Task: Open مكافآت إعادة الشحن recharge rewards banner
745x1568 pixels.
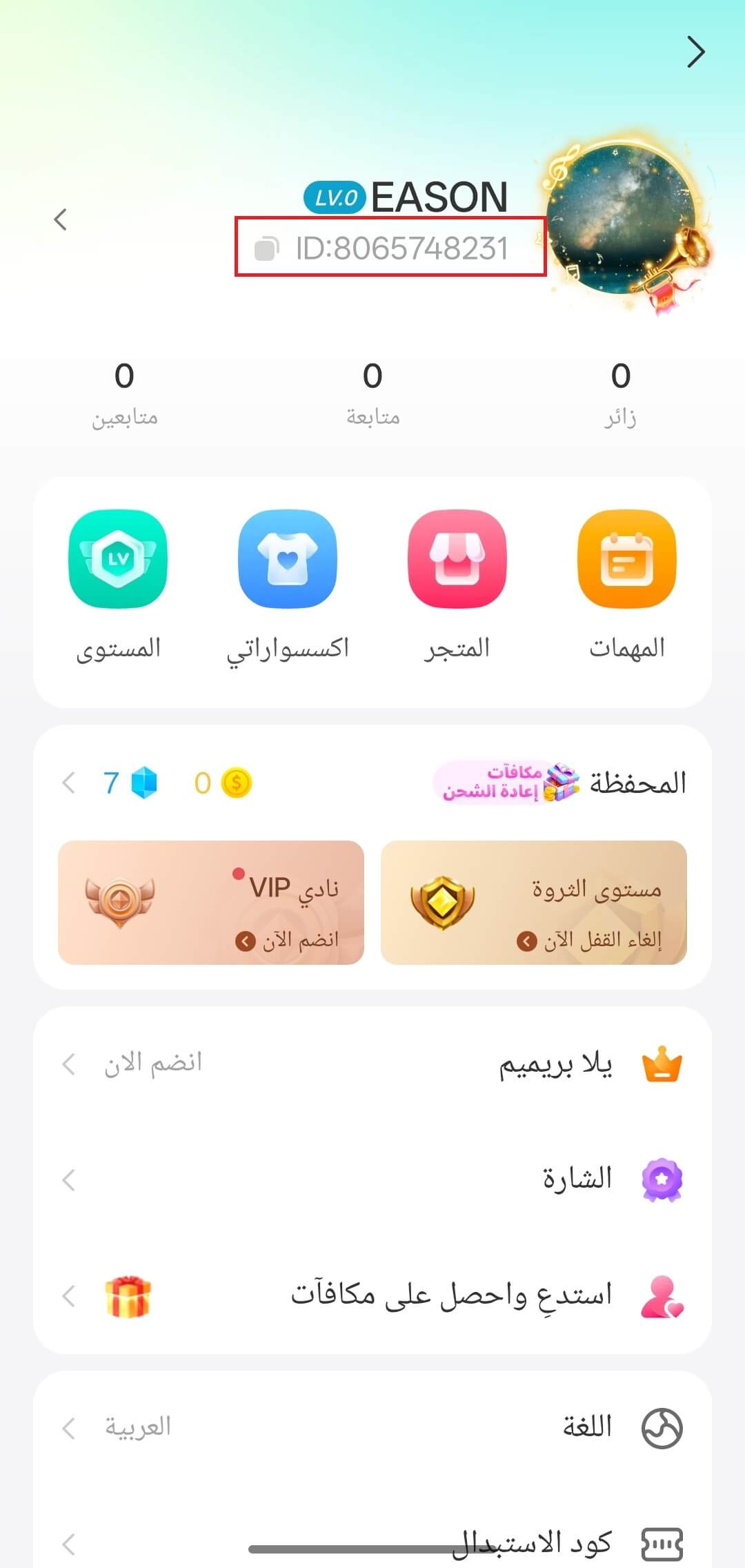Action: 507,783
